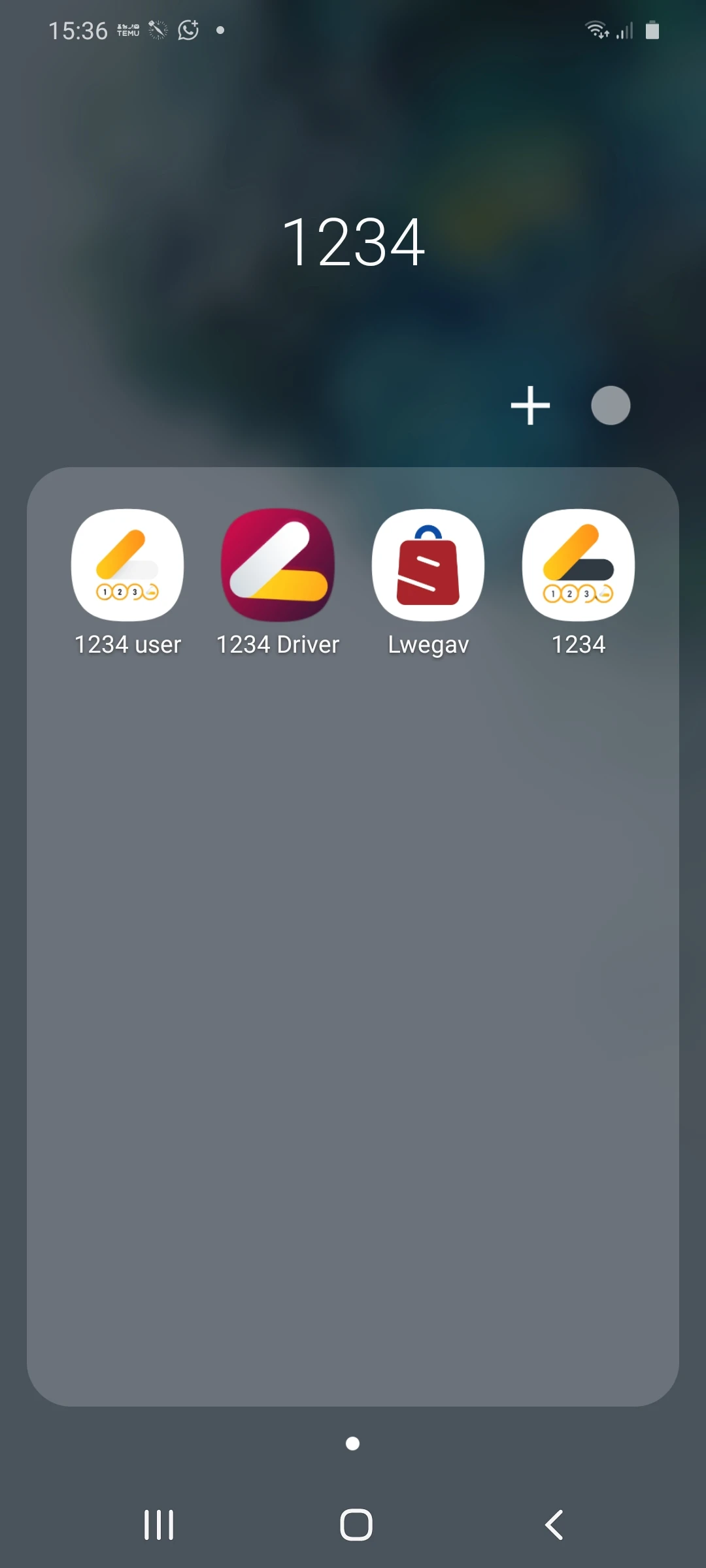706x1568 pixels.
Task: Go back using the navigation bar
Action: tap(554, 1525)
